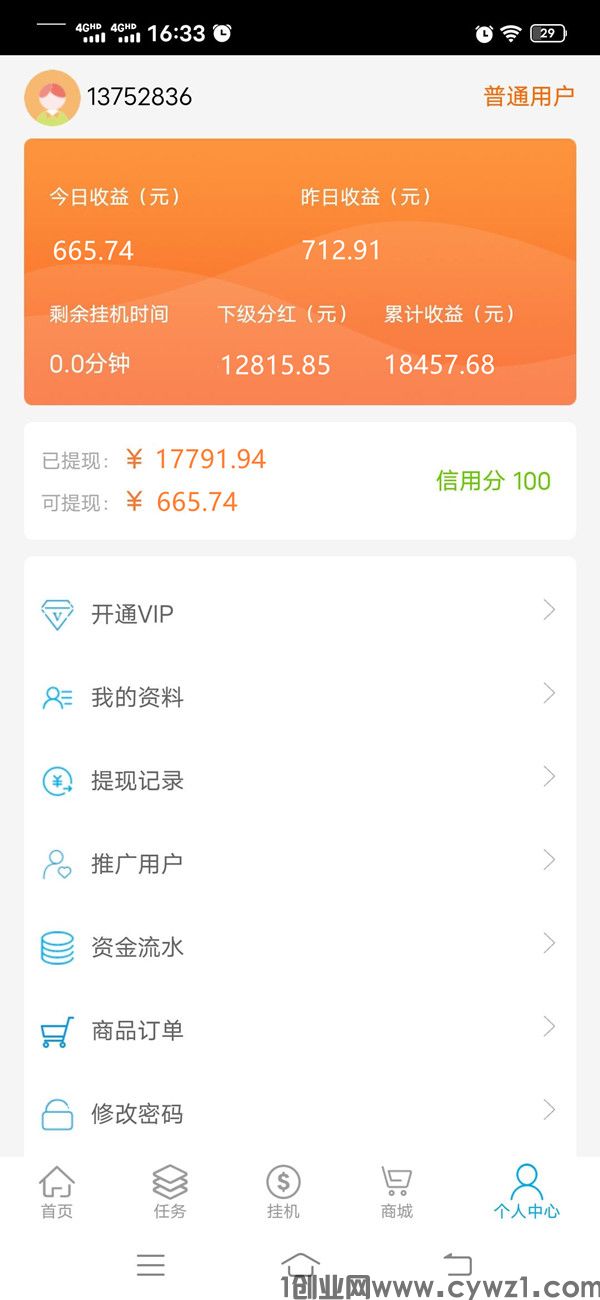Open 修改密码 to change password
This screenshot has width=600, height=1300.
click(x=300, y=1113)
